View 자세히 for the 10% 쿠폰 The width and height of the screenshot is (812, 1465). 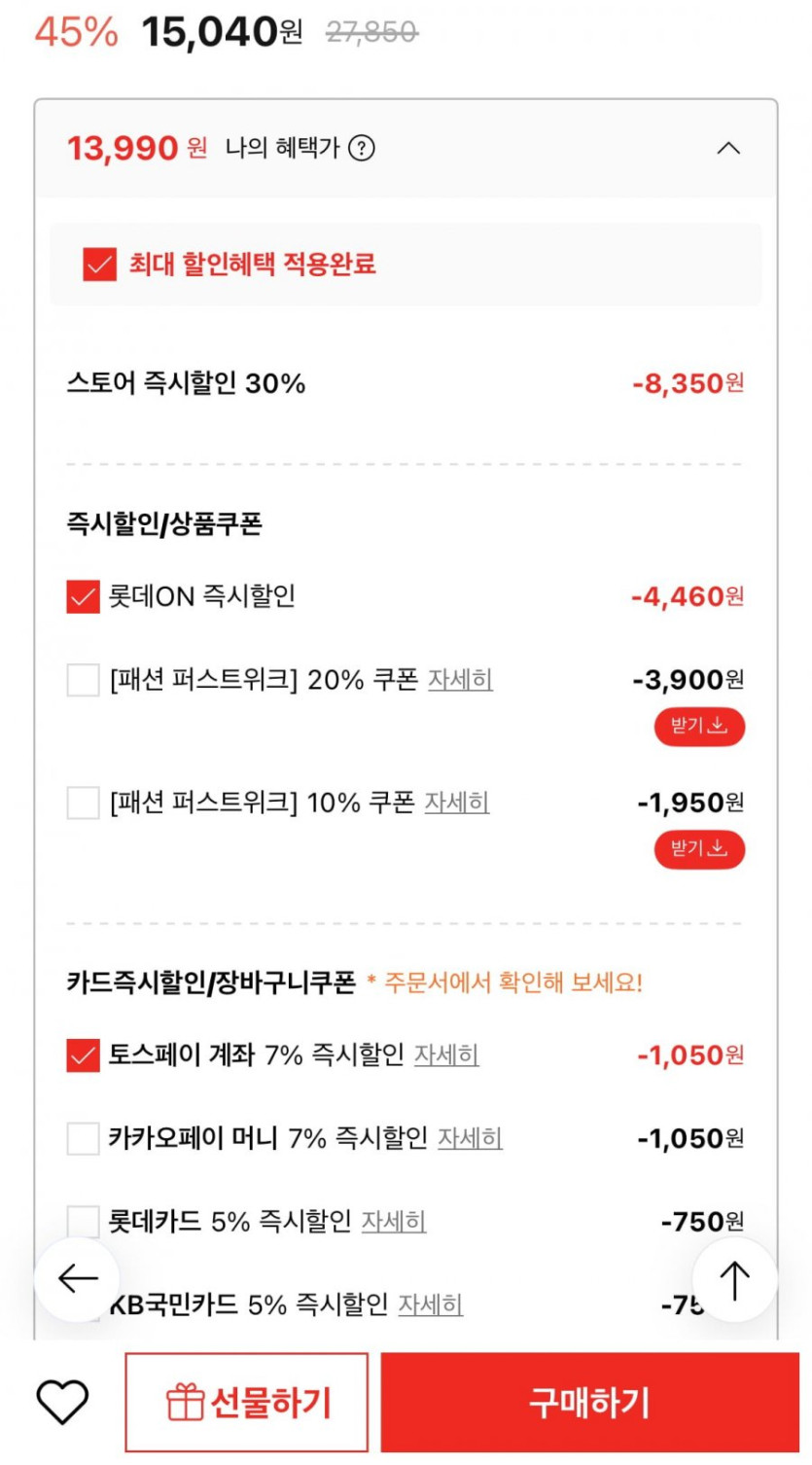point(456,803)
